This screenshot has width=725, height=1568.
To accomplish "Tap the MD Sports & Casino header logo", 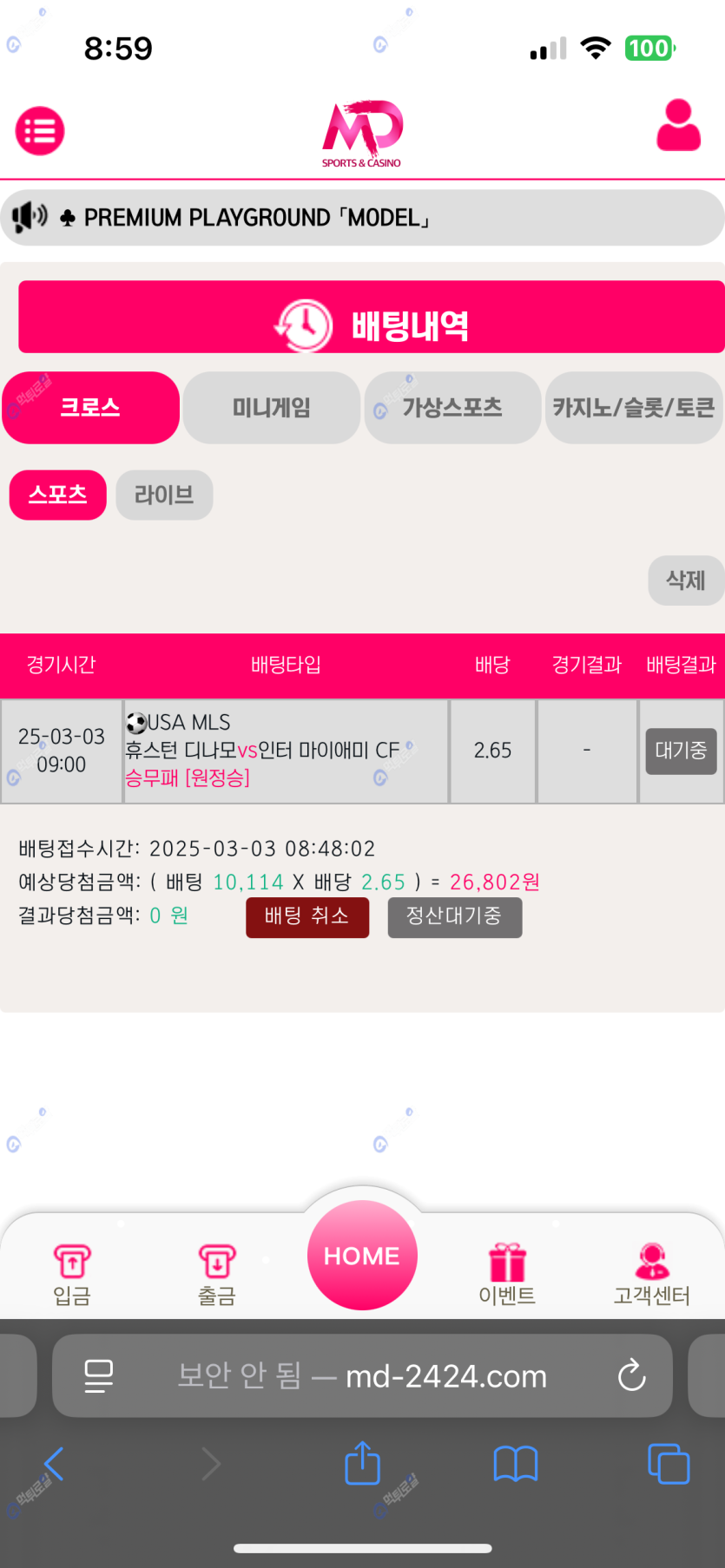I will (362, 133).
